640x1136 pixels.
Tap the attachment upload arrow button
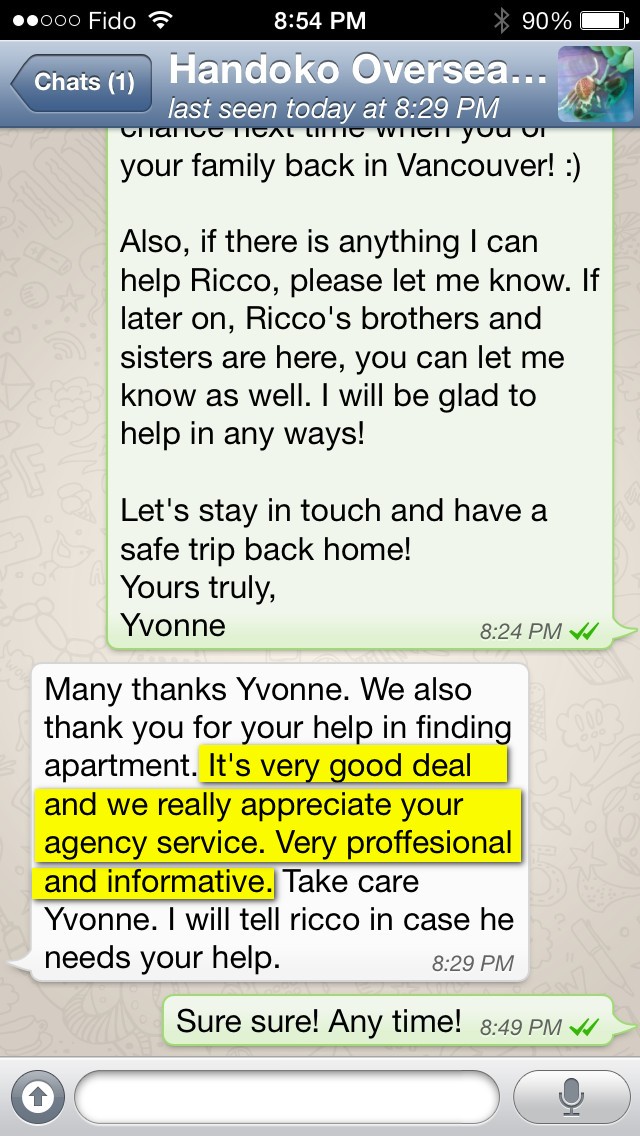38,1097
